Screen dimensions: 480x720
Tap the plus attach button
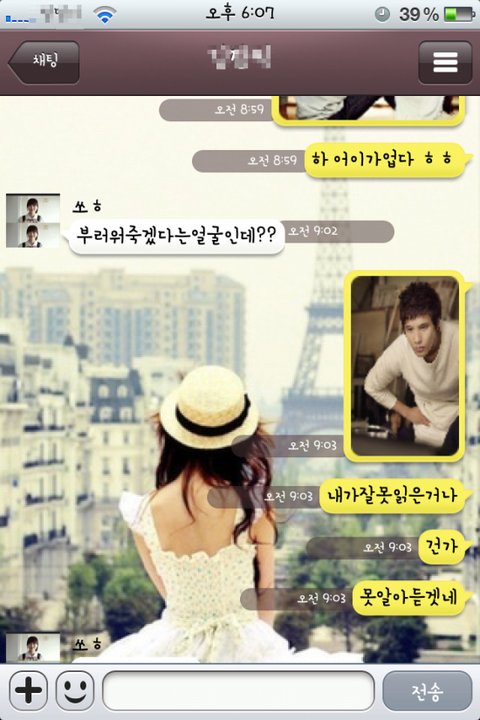28,690
